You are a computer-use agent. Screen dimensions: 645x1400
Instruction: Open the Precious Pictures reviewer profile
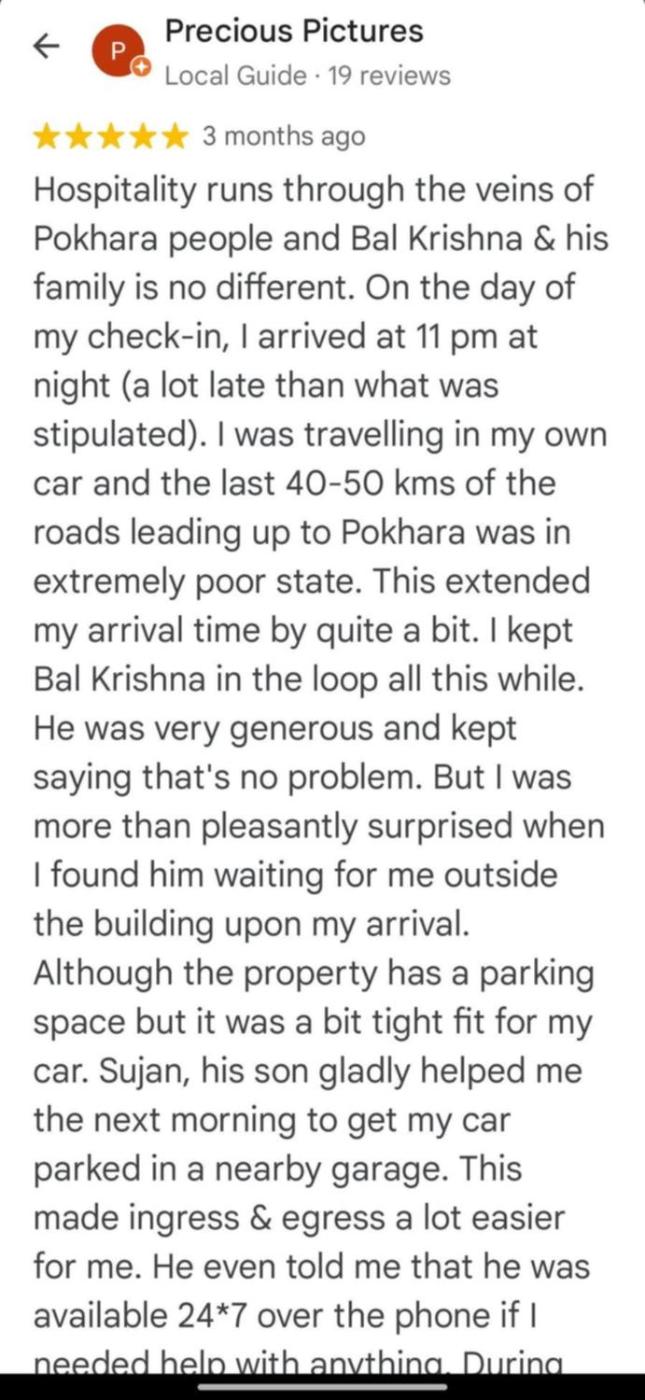[x=294, y=31]
